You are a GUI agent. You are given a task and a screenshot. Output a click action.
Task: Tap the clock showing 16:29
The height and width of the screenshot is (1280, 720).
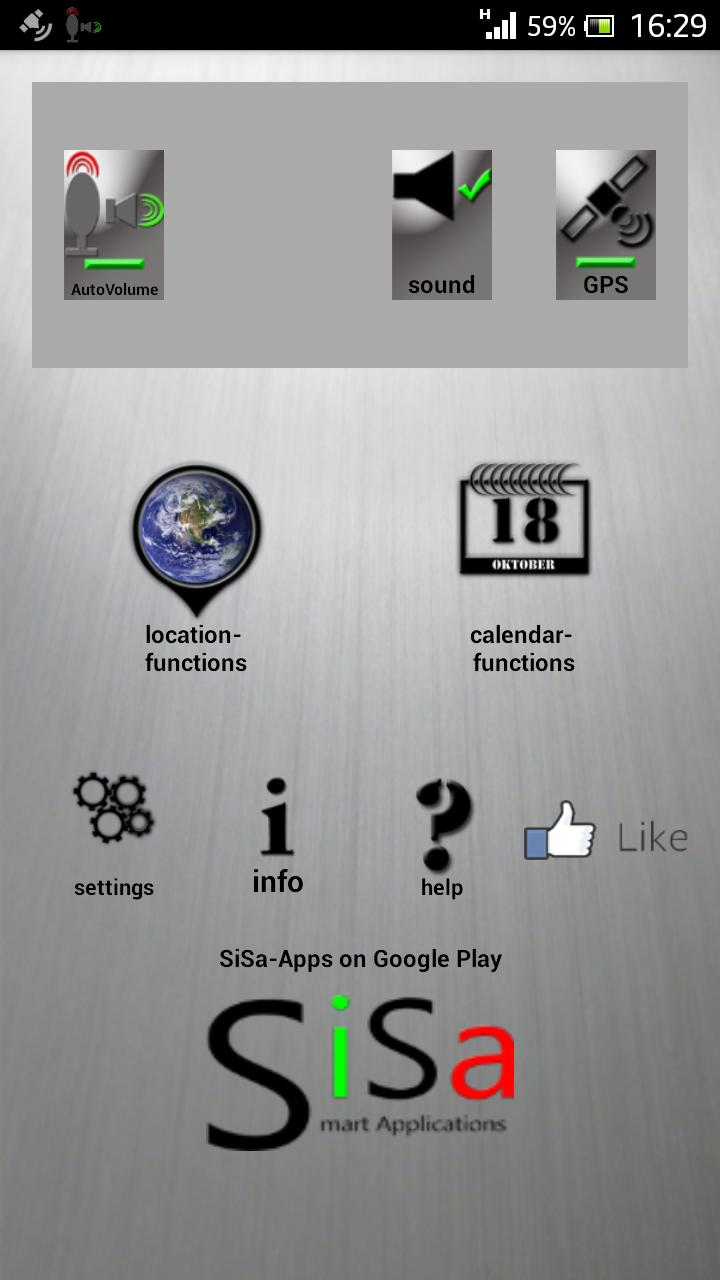[671, 27]
